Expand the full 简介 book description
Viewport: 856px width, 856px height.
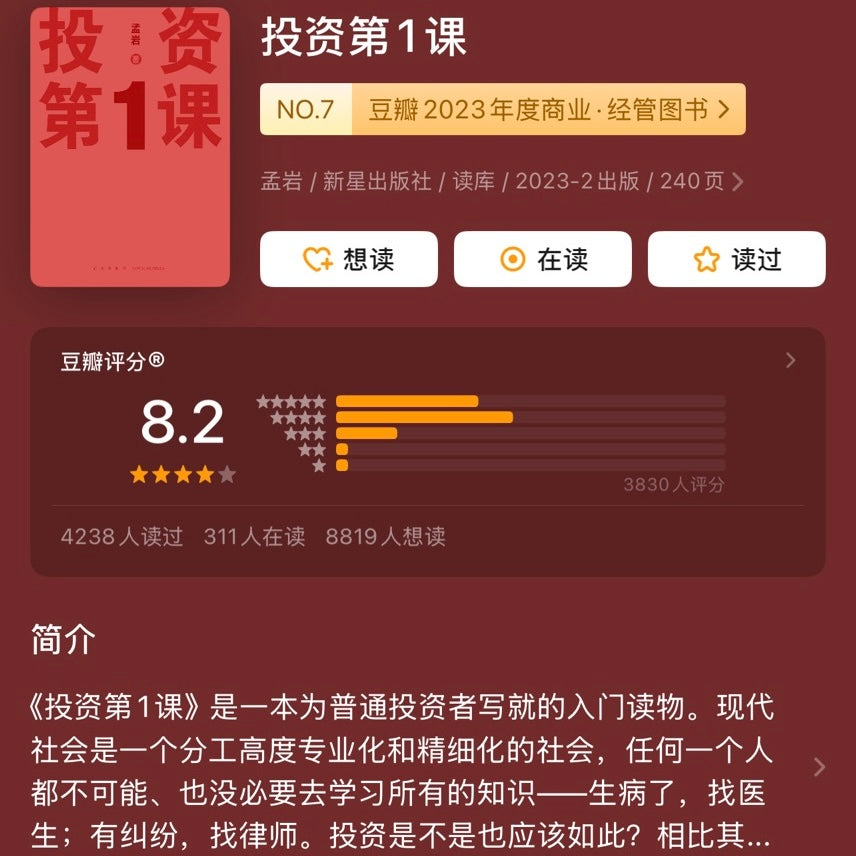819,767
